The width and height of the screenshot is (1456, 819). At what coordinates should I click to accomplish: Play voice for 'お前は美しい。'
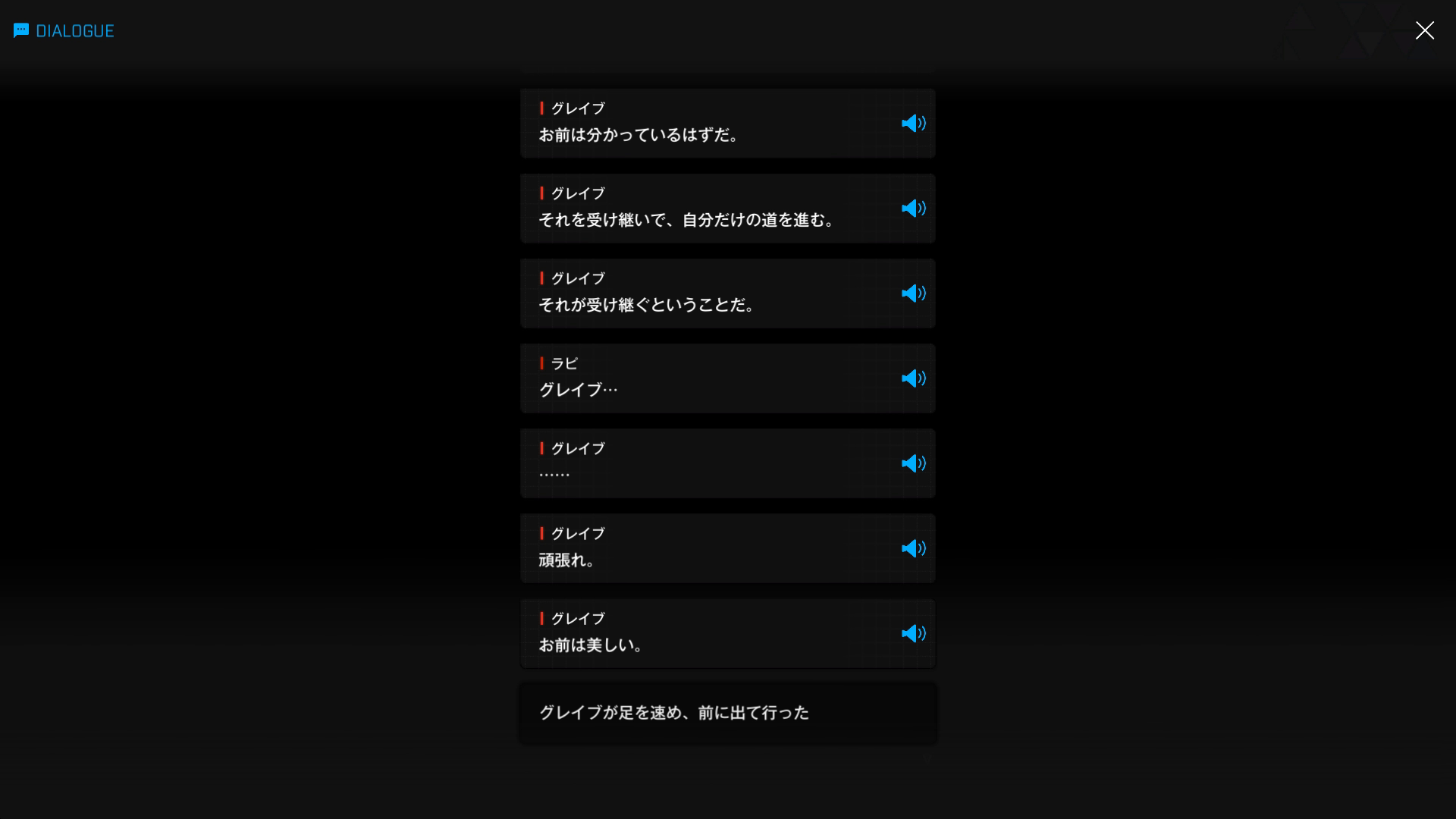click(913, 632)
